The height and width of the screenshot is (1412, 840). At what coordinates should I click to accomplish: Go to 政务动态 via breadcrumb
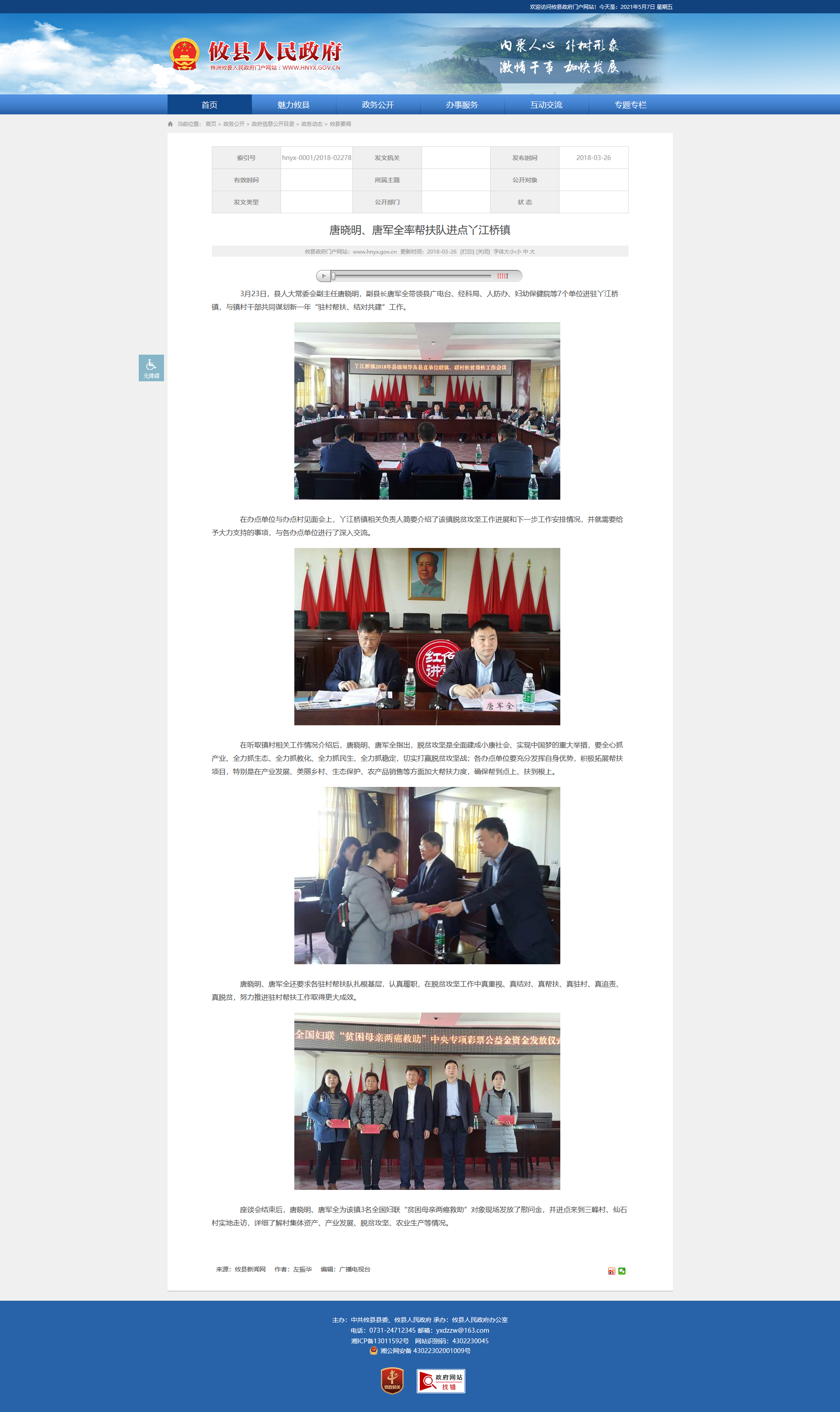click(312, 124)
